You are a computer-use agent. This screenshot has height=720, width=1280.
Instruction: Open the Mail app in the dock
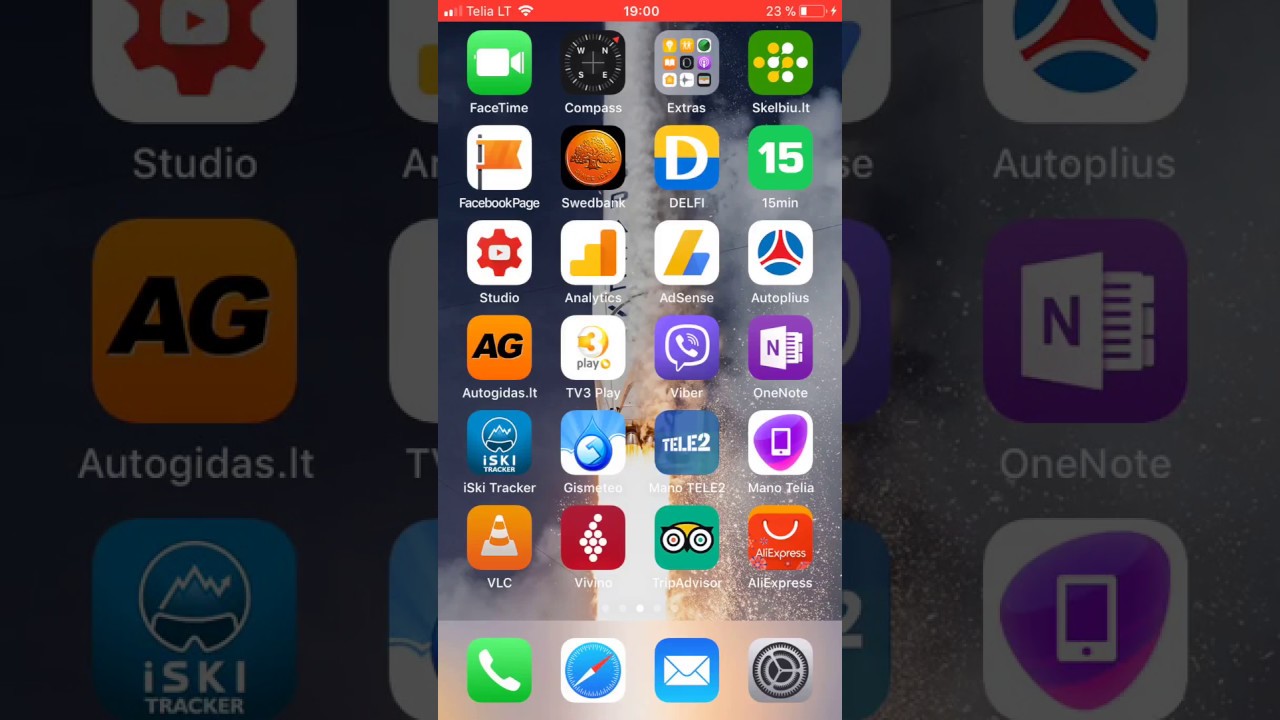(x=687, y=670)
